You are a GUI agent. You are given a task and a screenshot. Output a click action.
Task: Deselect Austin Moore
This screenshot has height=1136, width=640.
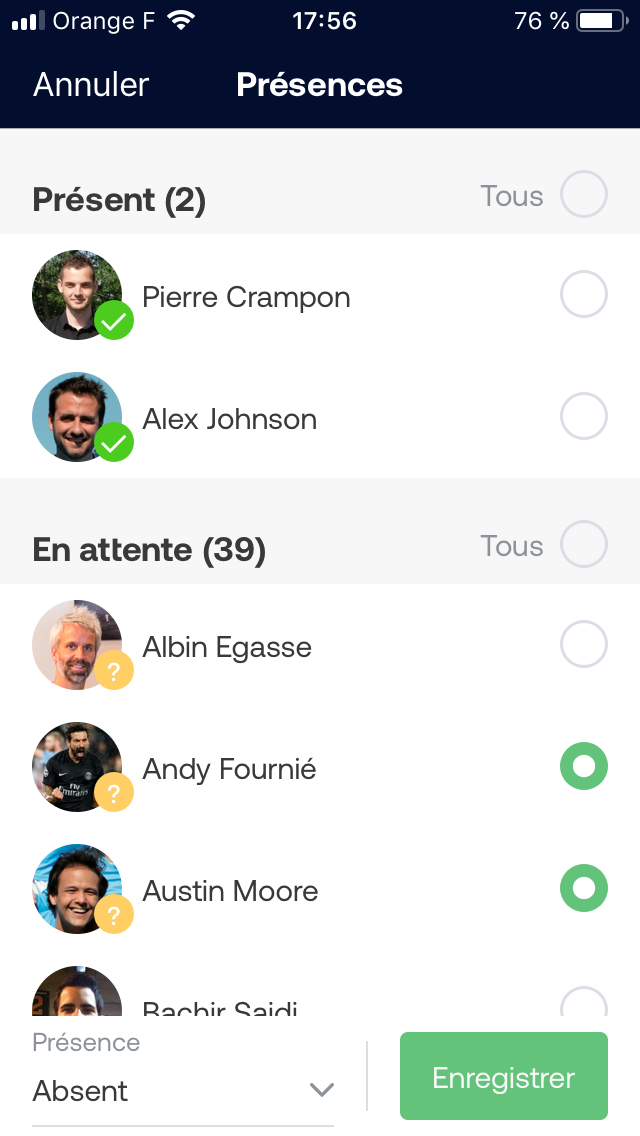click(x=583, y=889)
